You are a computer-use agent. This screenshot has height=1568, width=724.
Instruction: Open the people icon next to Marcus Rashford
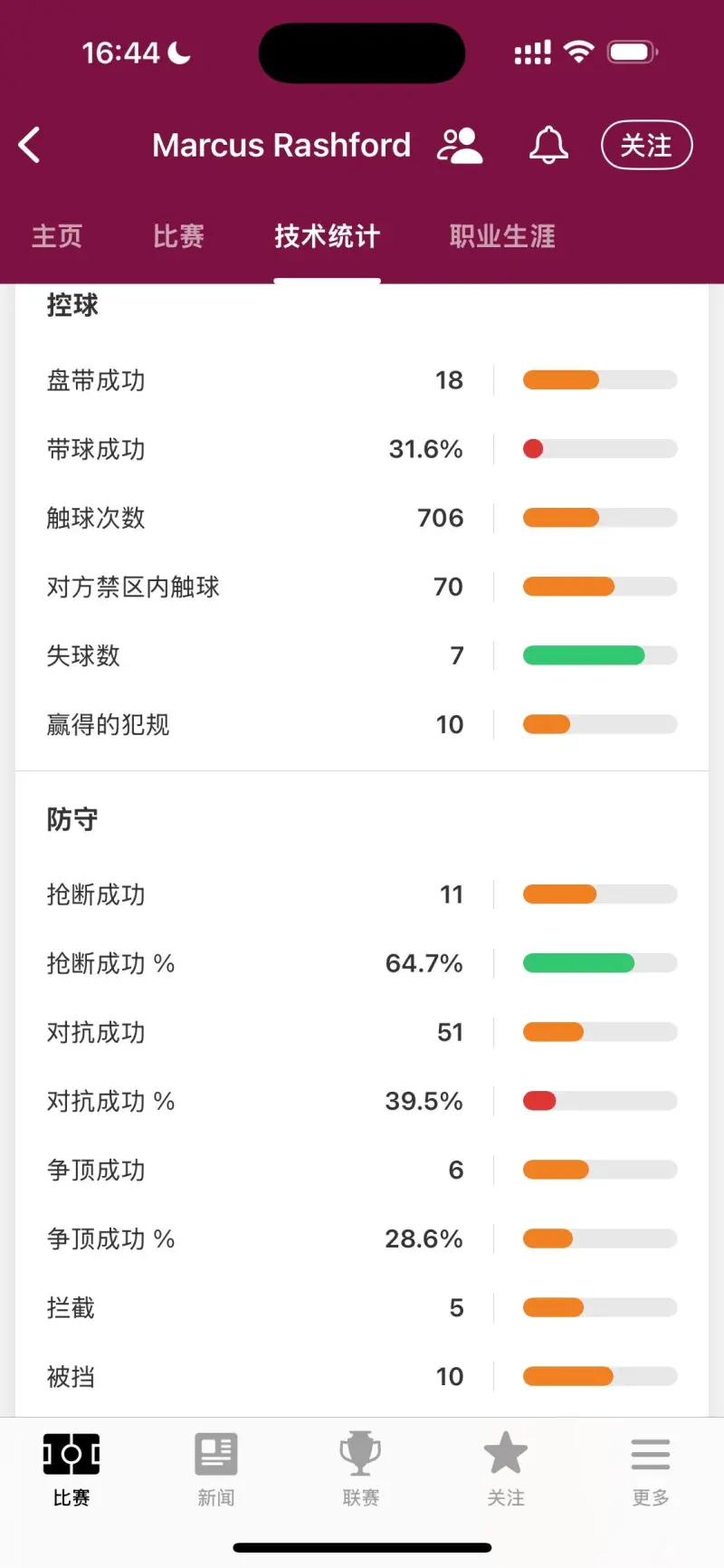[x=460, y=145]
